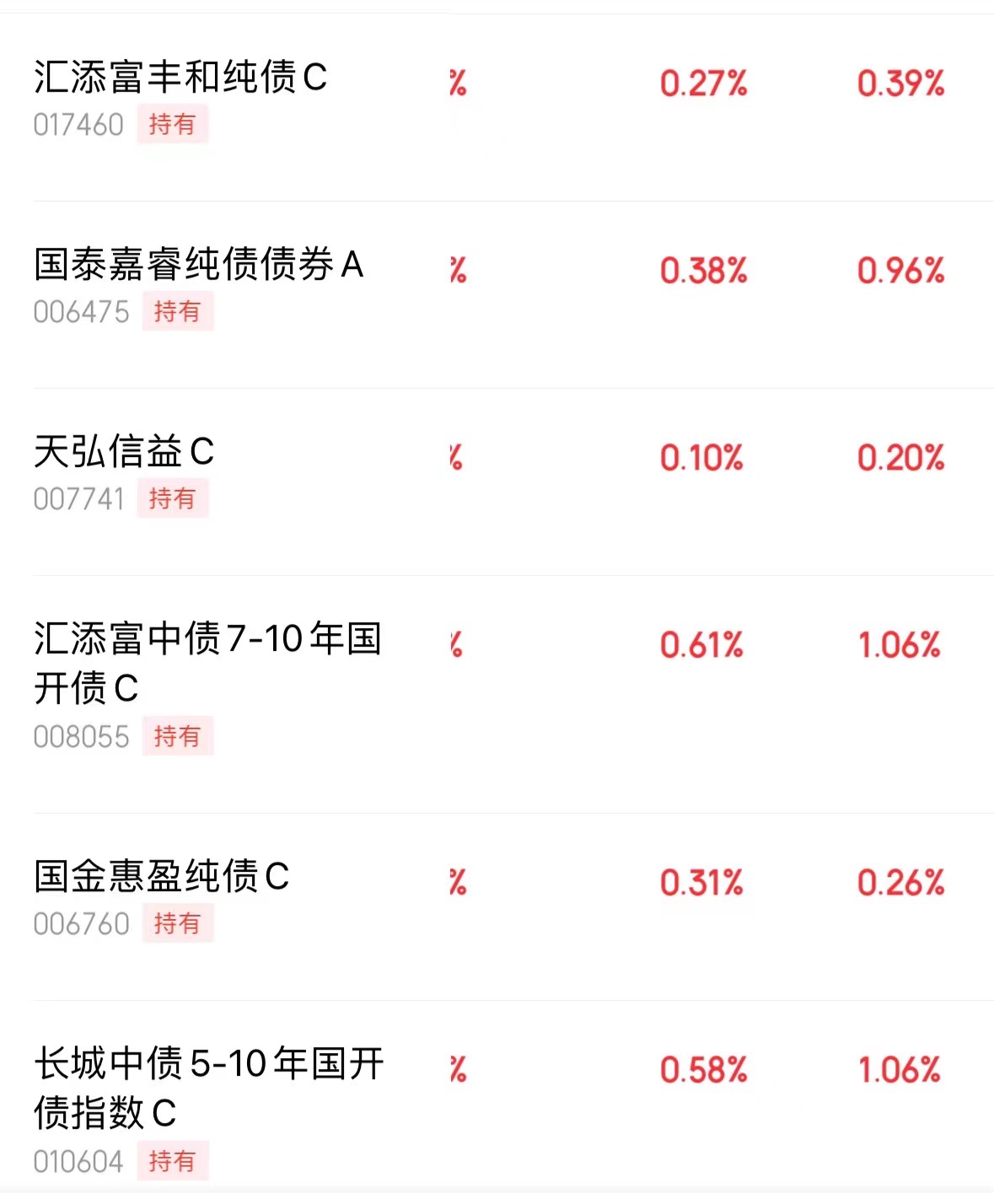Click the 持有 badge under 汇添富丰和纯债C

point(173,125)
